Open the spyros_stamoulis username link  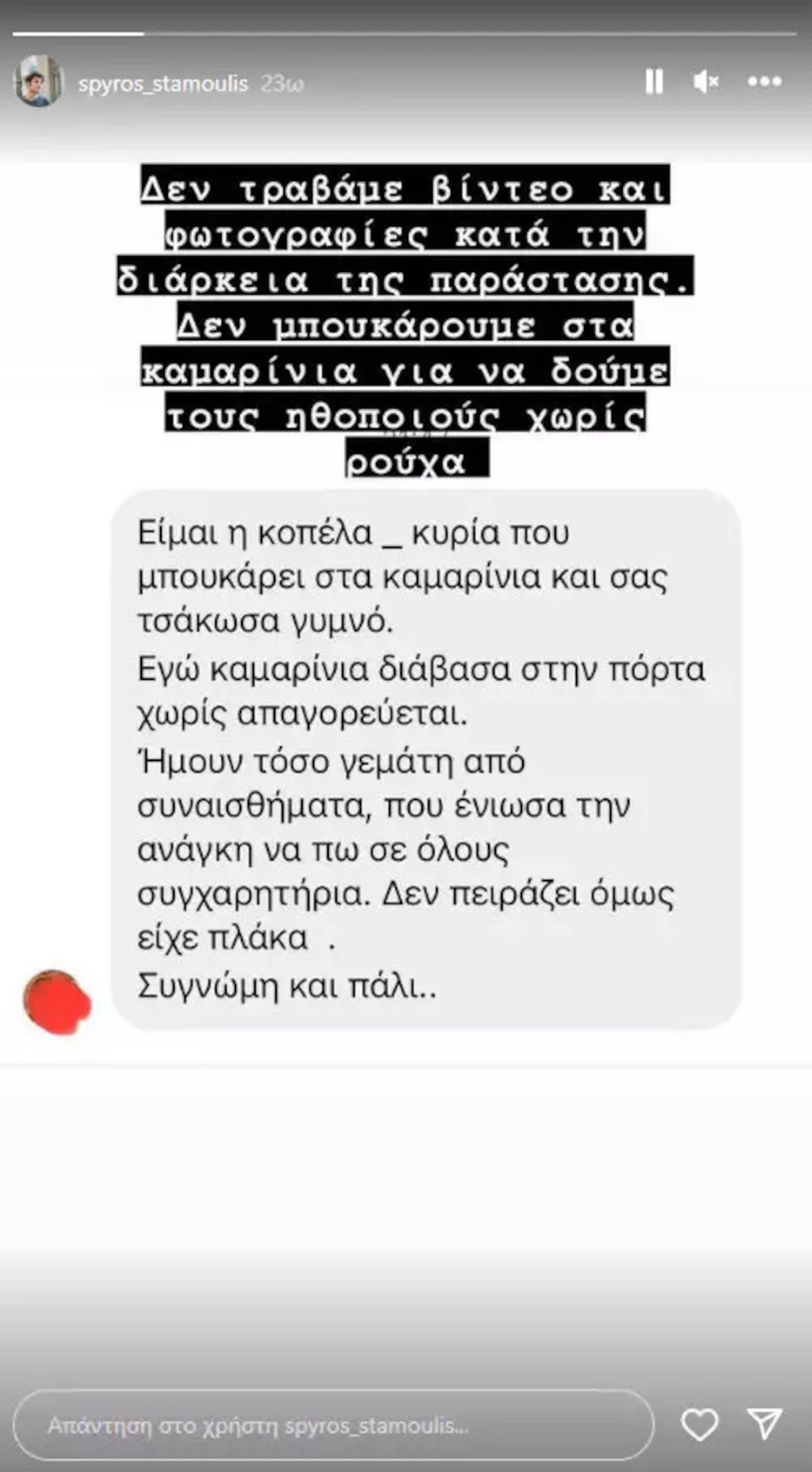pyautogui.click(x=162, y=84)
